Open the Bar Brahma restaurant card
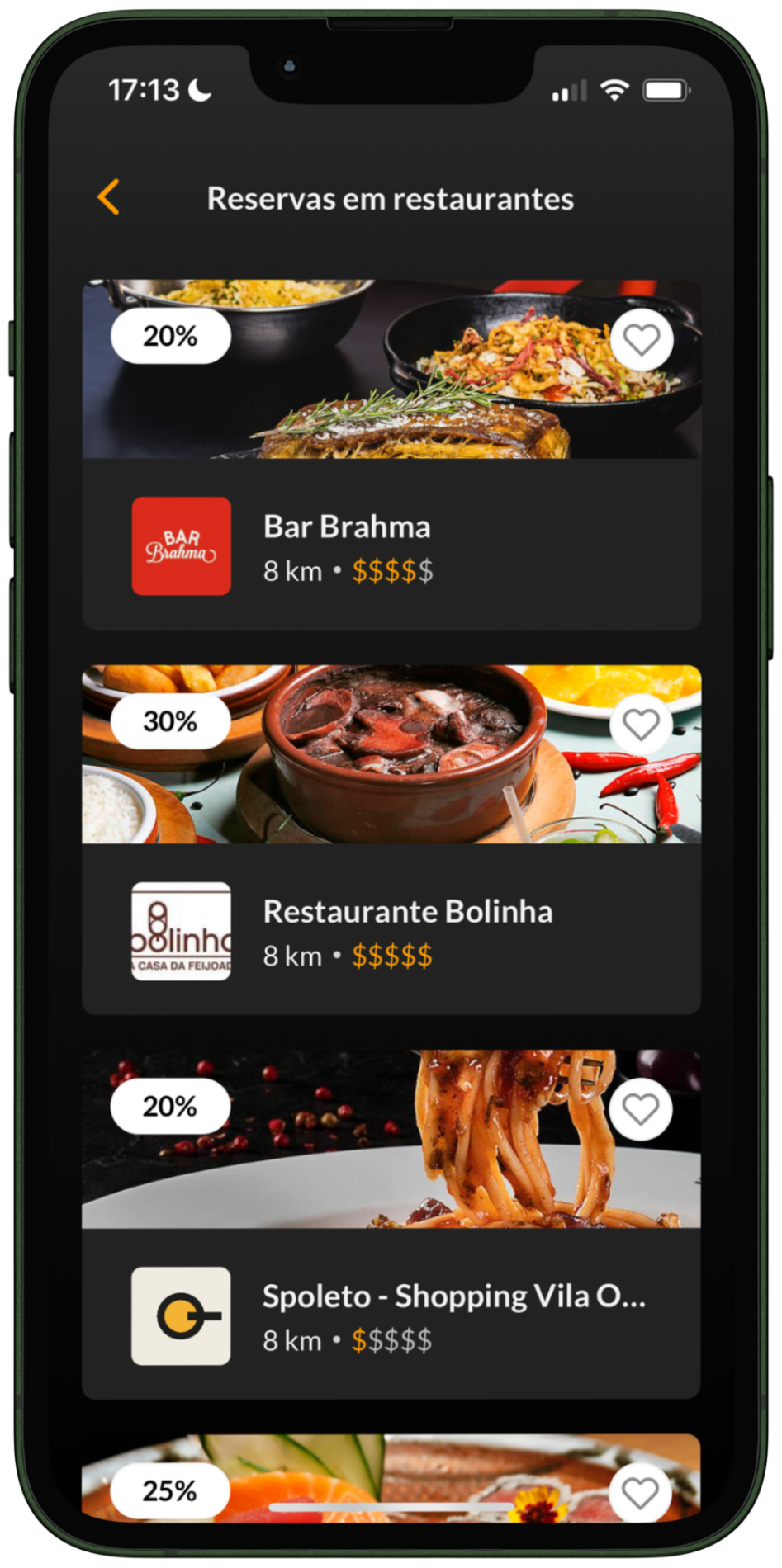 coord(390,545)
